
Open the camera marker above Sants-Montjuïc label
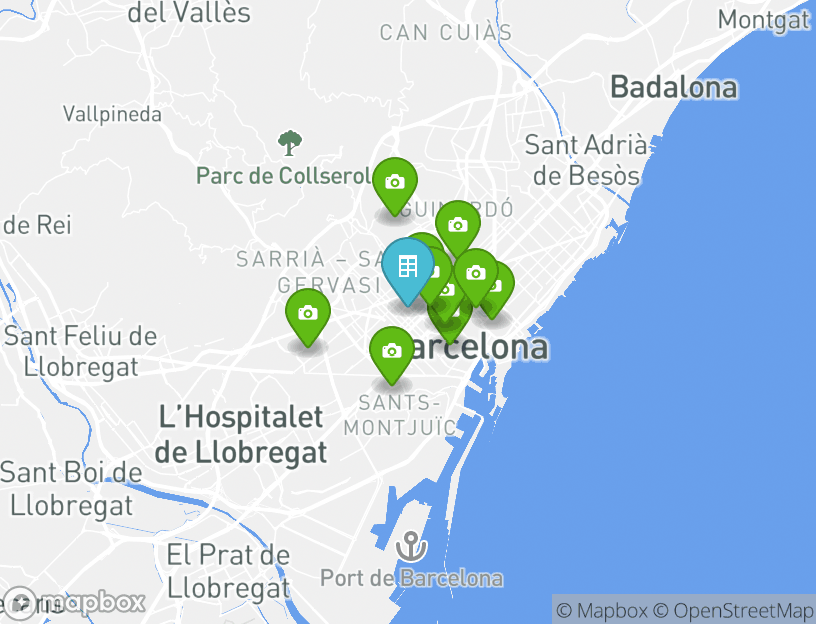[x=391, y=352]
